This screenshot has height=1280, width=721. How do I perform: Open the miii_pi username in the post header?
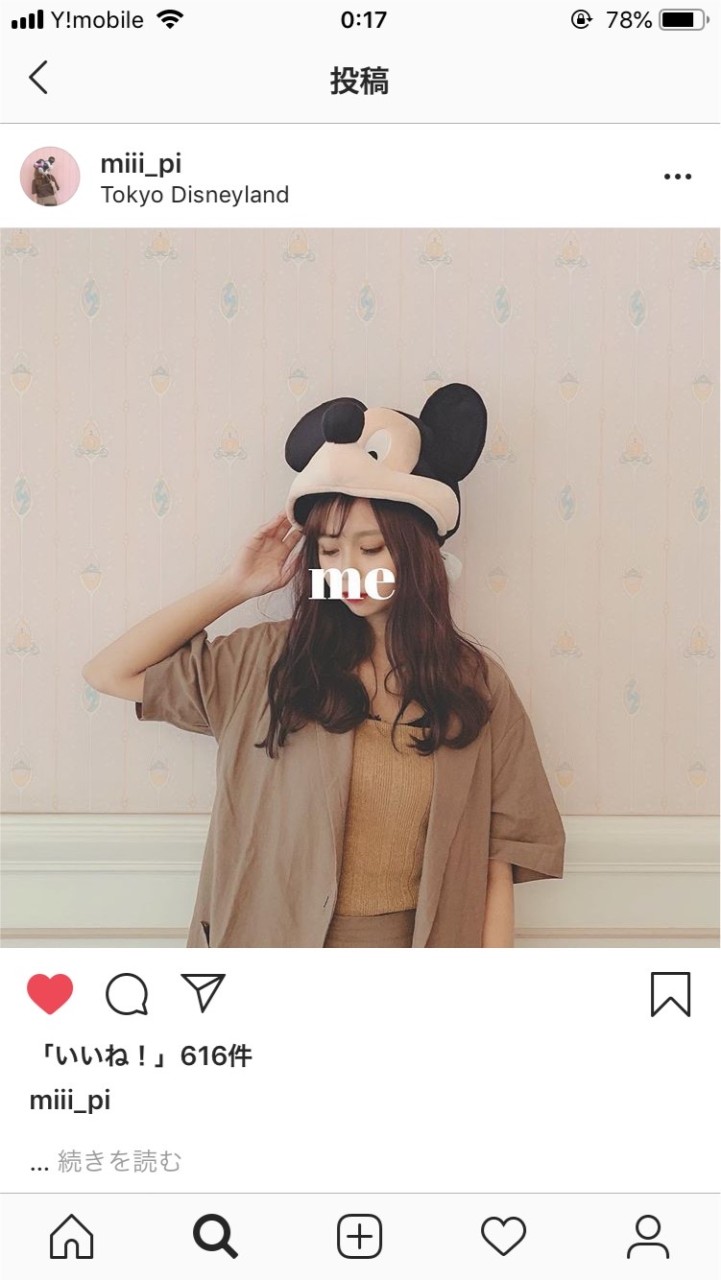[141, 163]
